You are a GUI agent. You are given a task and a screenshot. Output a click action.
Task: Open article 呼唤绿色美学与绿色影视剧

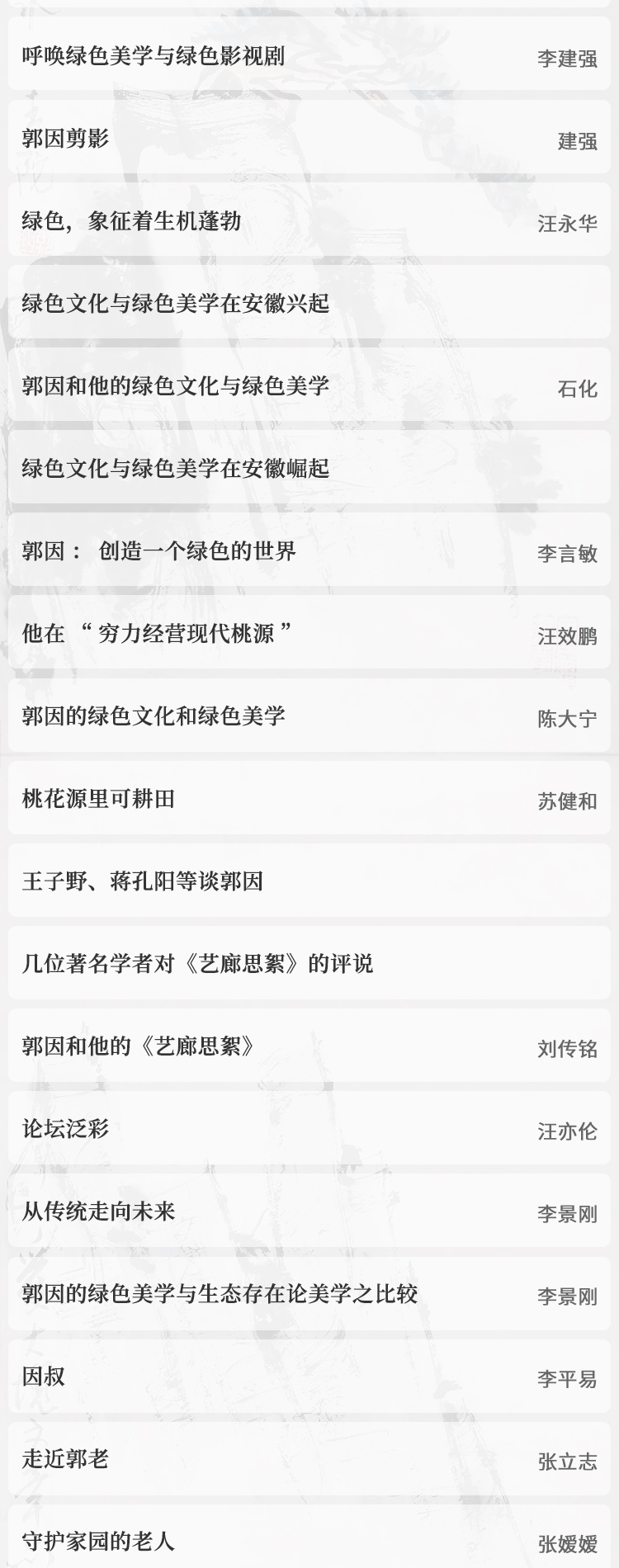coord(154,56)
